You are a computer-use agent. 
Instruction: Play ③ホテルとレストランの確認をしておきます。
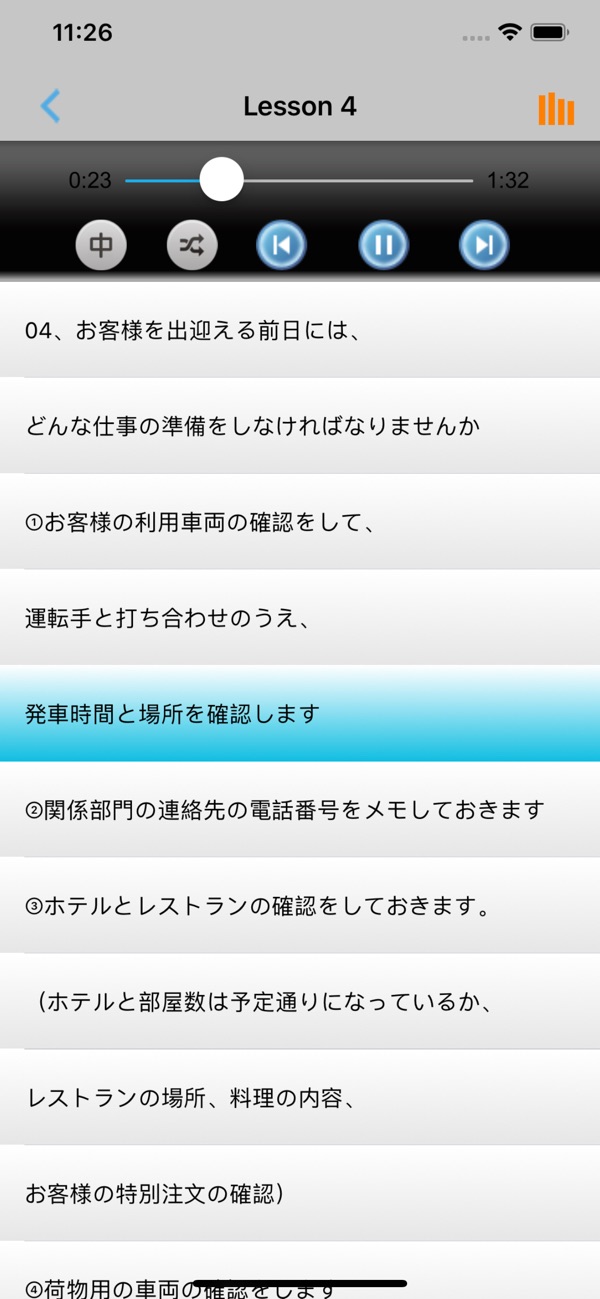pyautogui.click(x=300, y=906)
